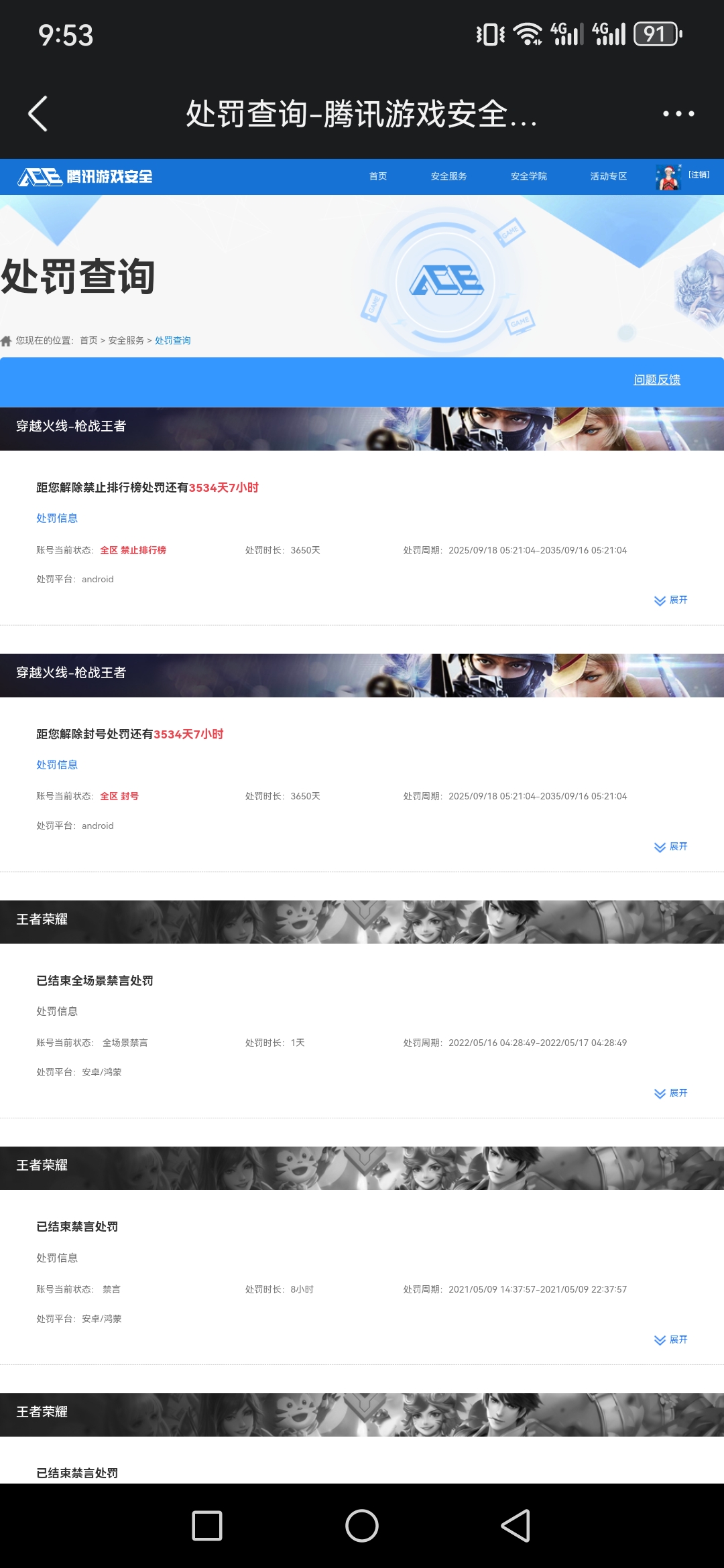Tap the user avatar in header
724x1568 pixels.
(668, 177)
